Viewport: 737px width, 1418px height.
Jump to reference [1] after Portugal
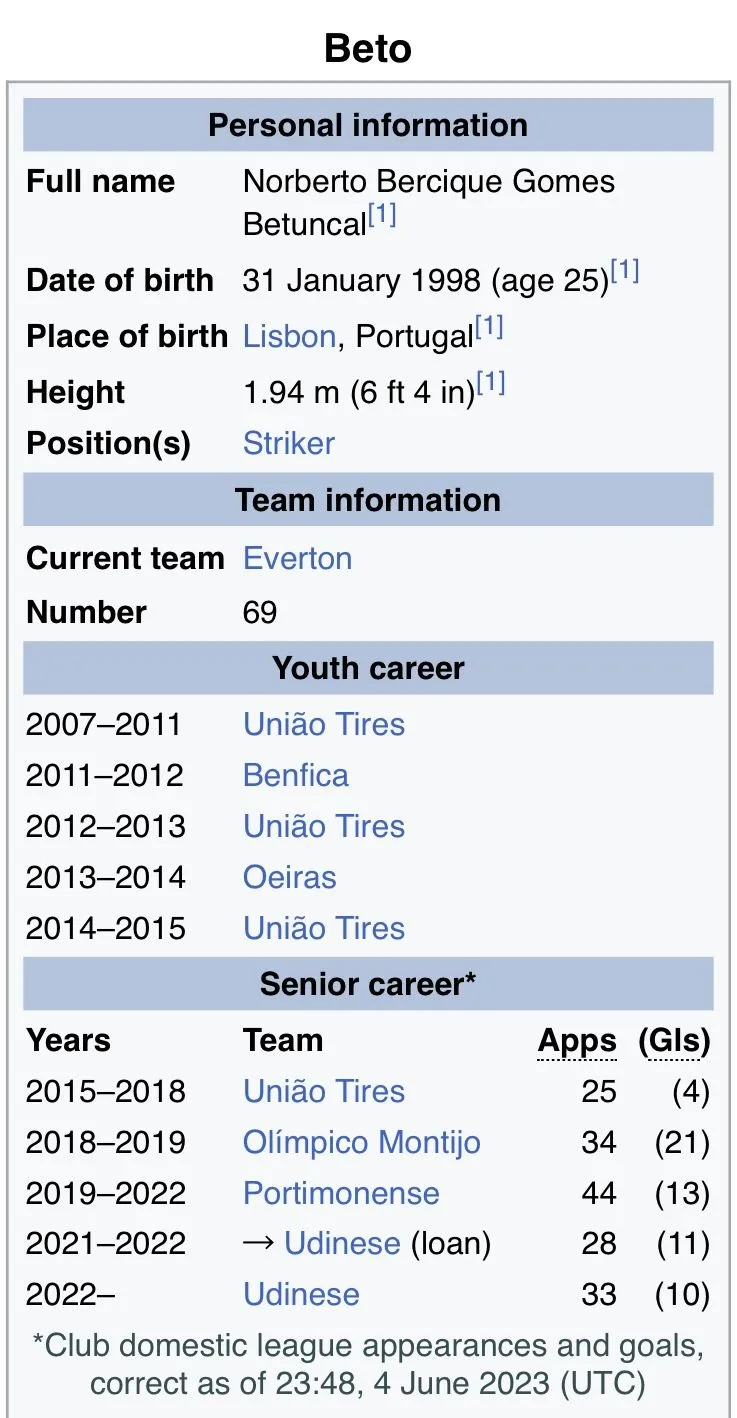click(x=489, y=328)
